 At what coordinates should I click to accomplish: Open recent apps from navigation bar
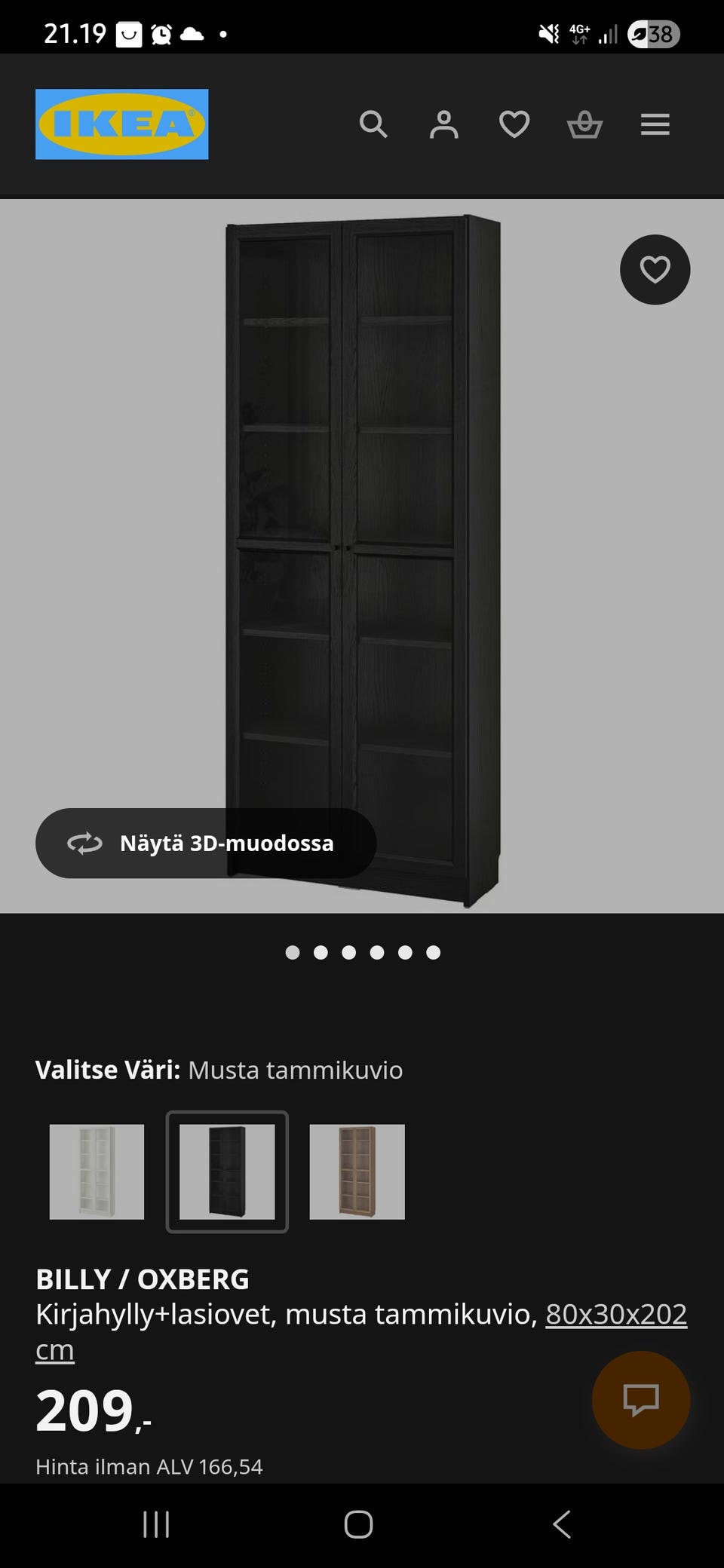[x=155, y=1523]
